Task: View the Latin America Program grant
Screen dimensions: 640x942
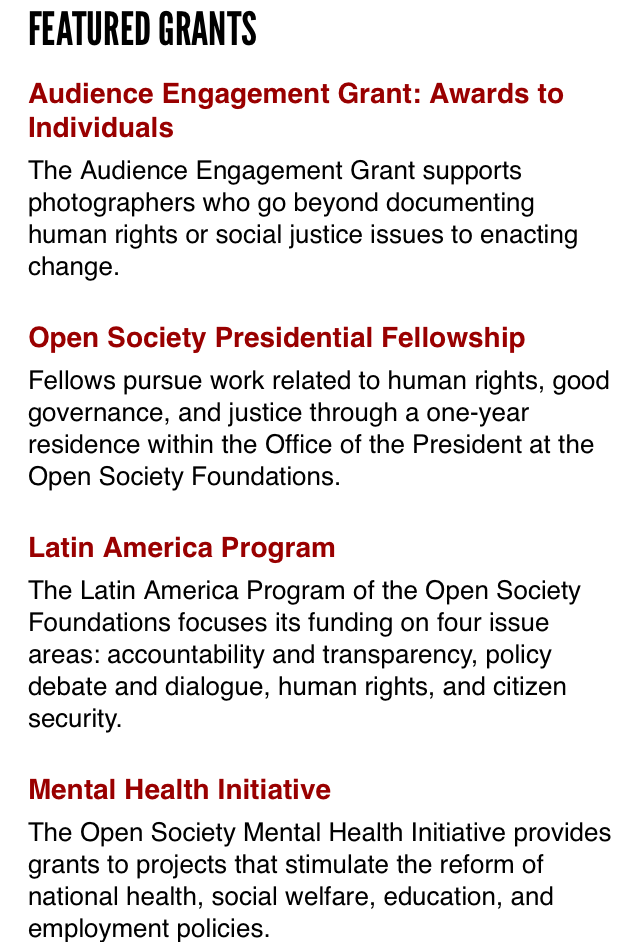Action: [x=182, y=548]
